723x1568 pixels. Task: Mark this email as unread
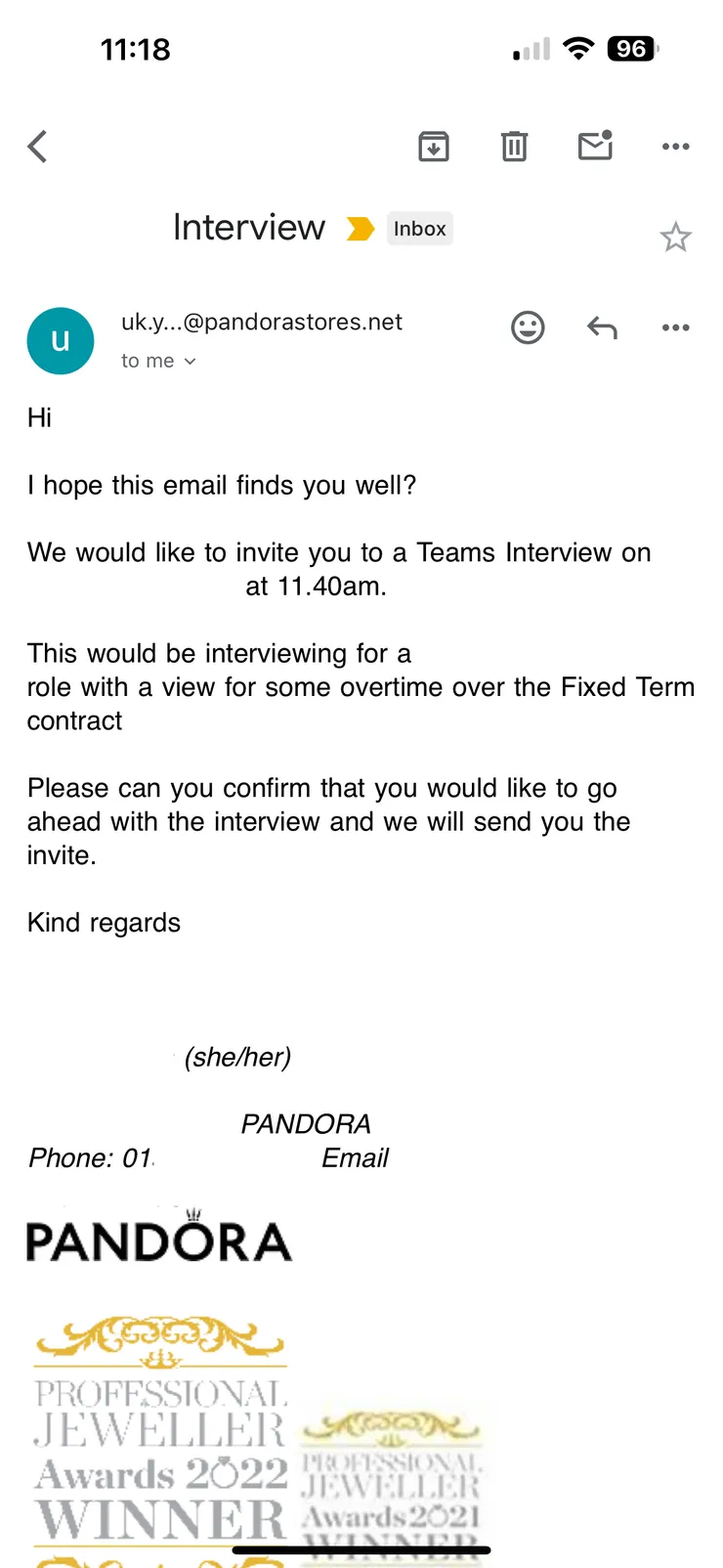[595, 146]
